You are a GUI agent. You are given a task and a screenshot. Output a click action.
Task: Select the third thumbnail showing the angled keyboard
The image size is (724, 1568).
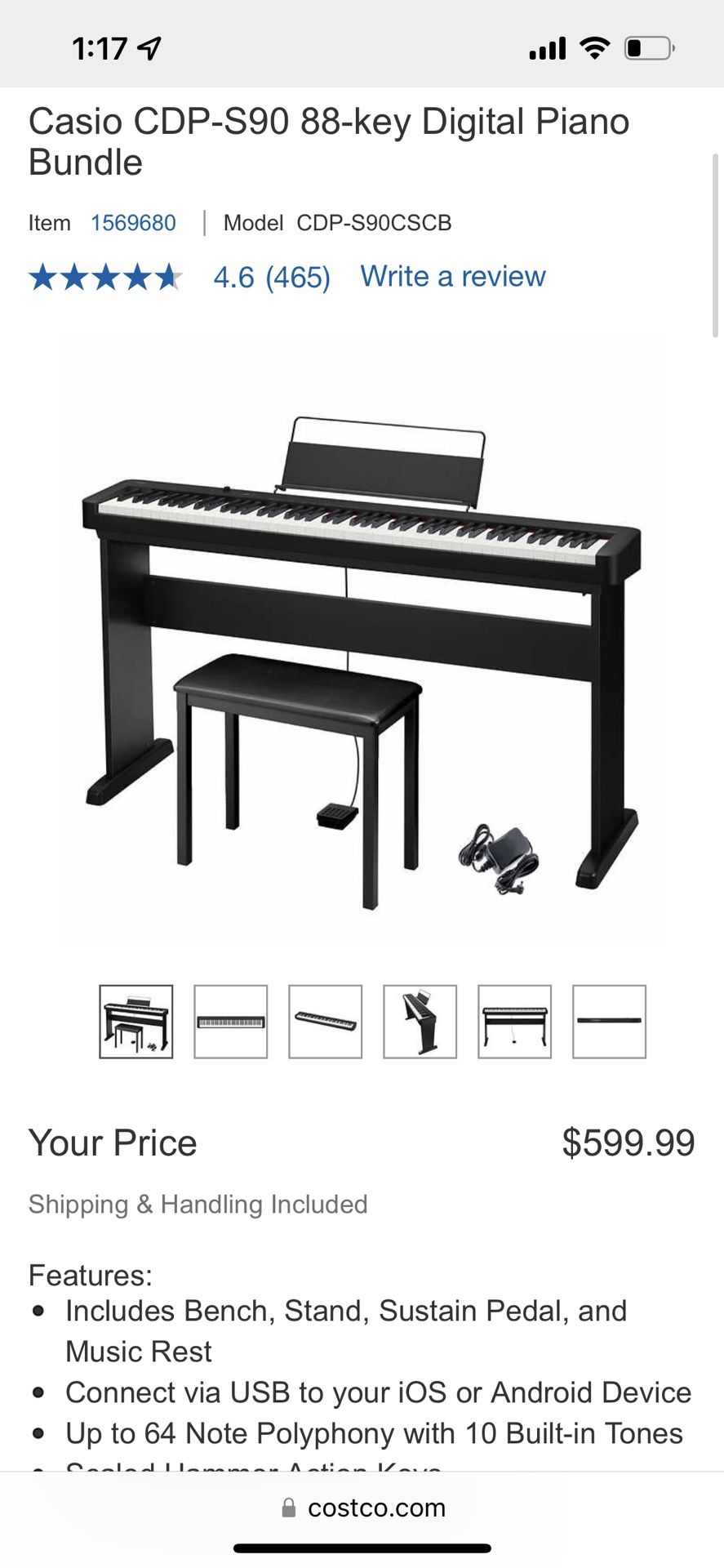tap(326, 1022)
